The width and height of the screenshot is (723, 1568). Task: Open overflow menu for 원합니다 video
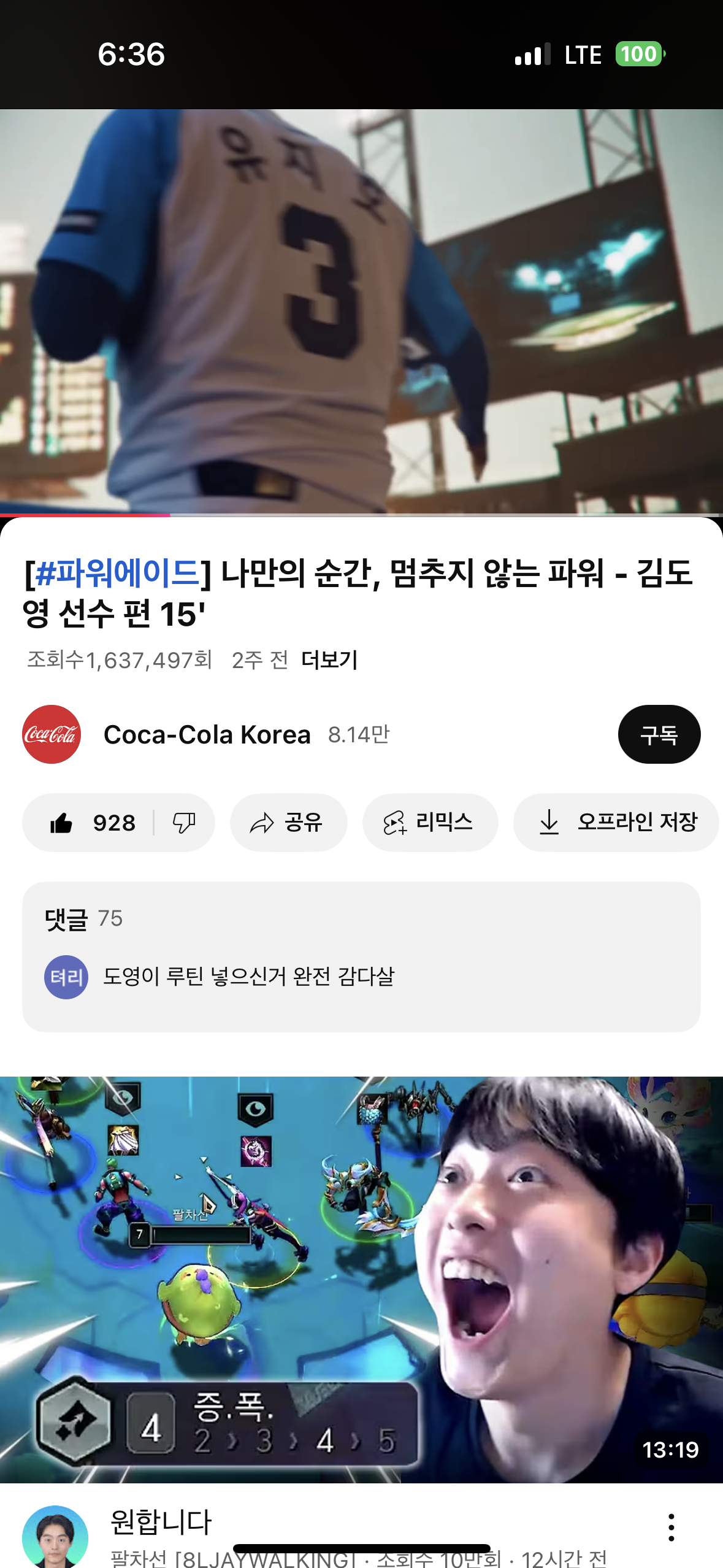click(x=671, y=1527)
